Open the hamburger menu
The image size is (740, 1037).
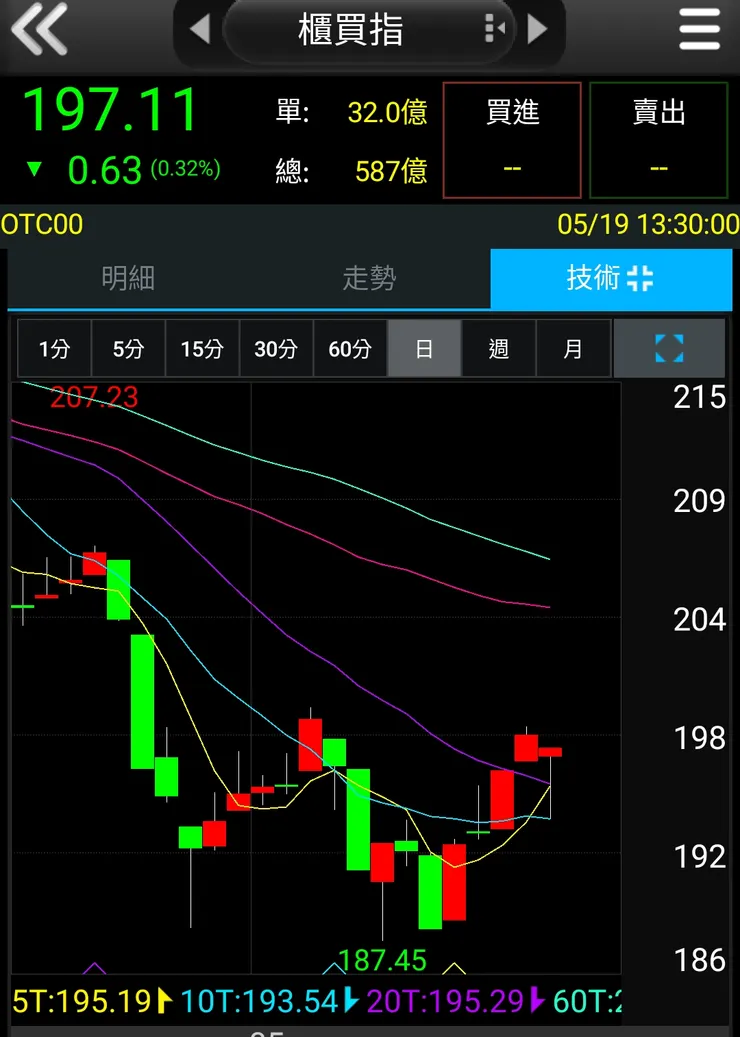click(x=699, y=30)
